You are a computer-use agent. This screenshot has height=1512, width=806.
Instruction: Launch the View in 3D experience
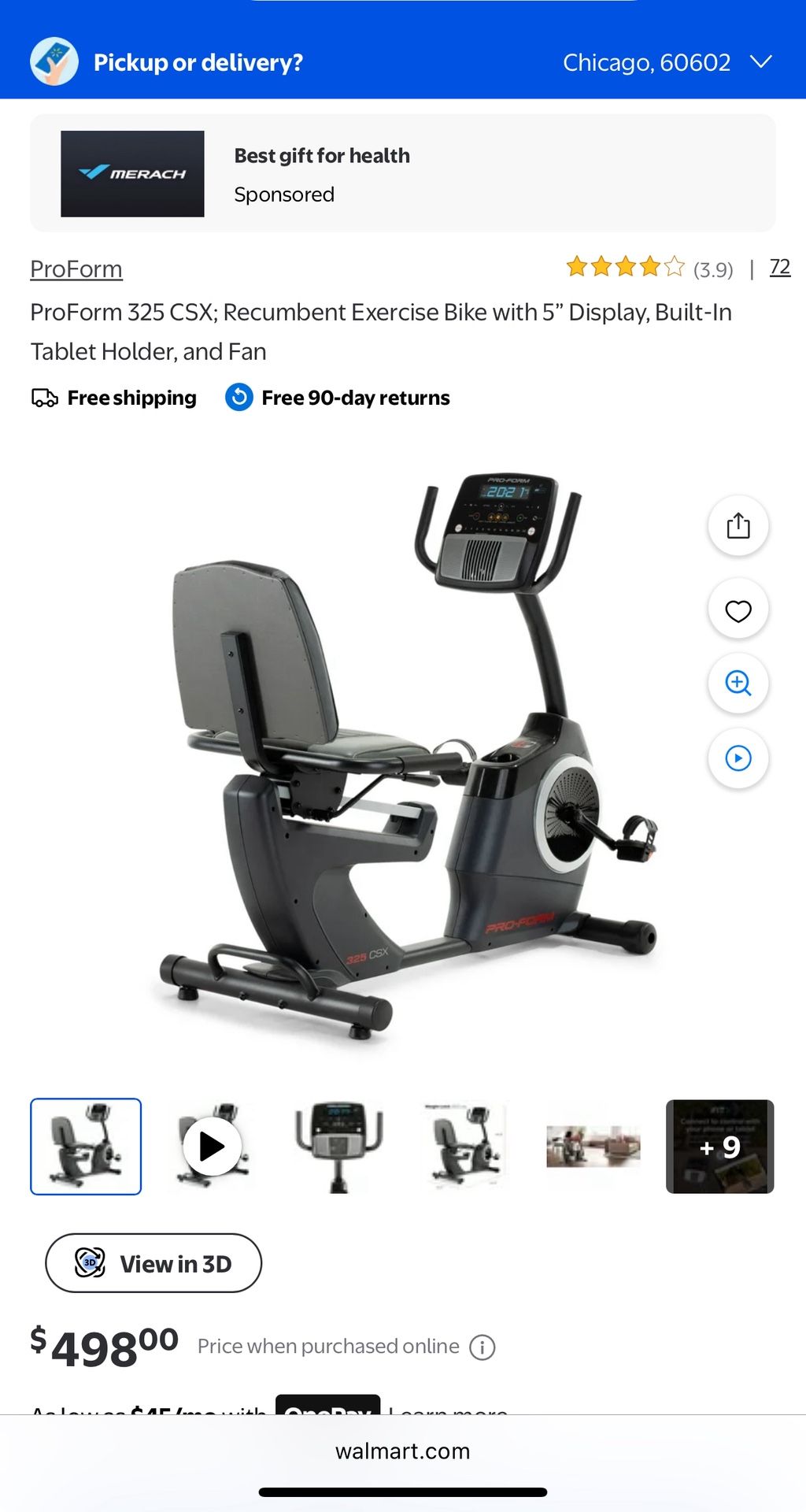(153, 1263)
